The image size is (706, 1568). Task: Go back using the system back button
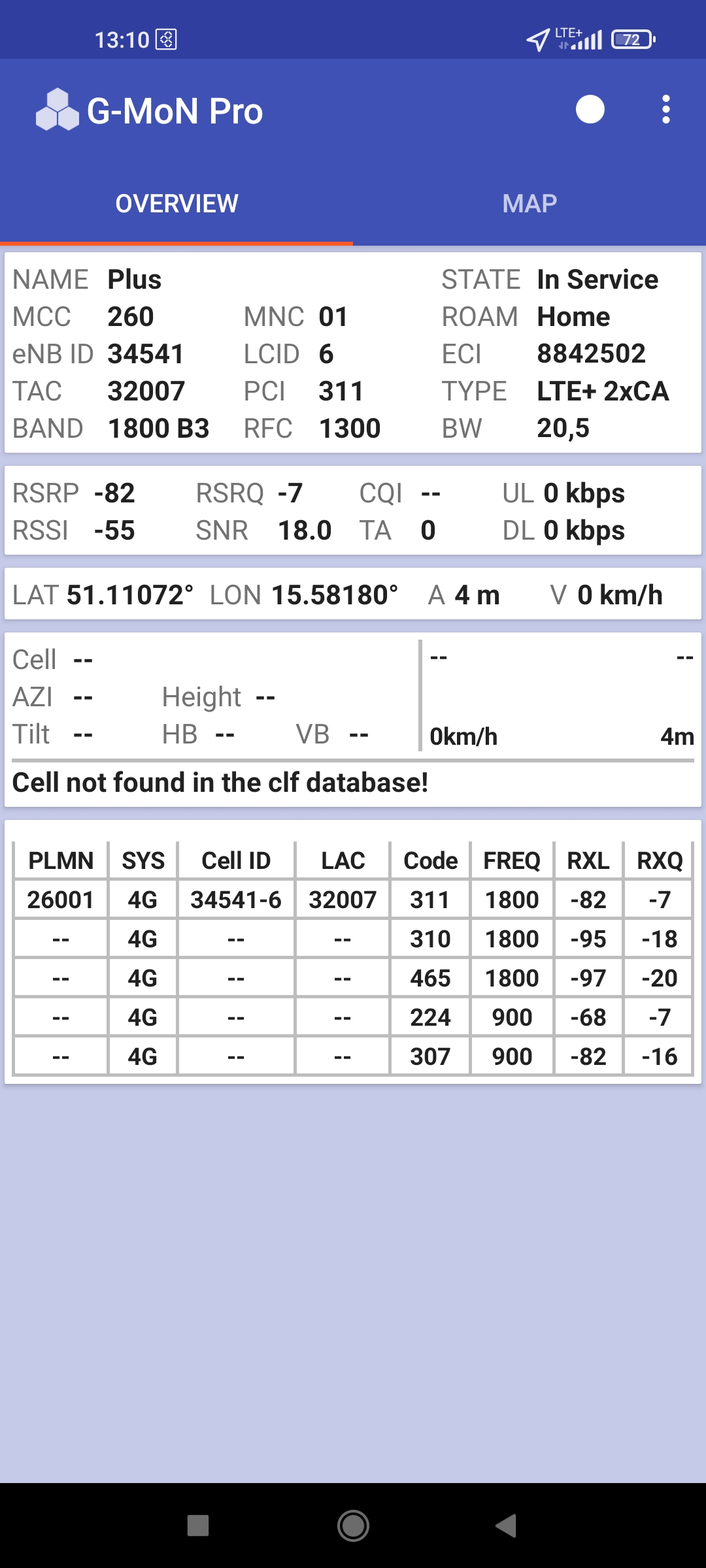(506, 1526)
